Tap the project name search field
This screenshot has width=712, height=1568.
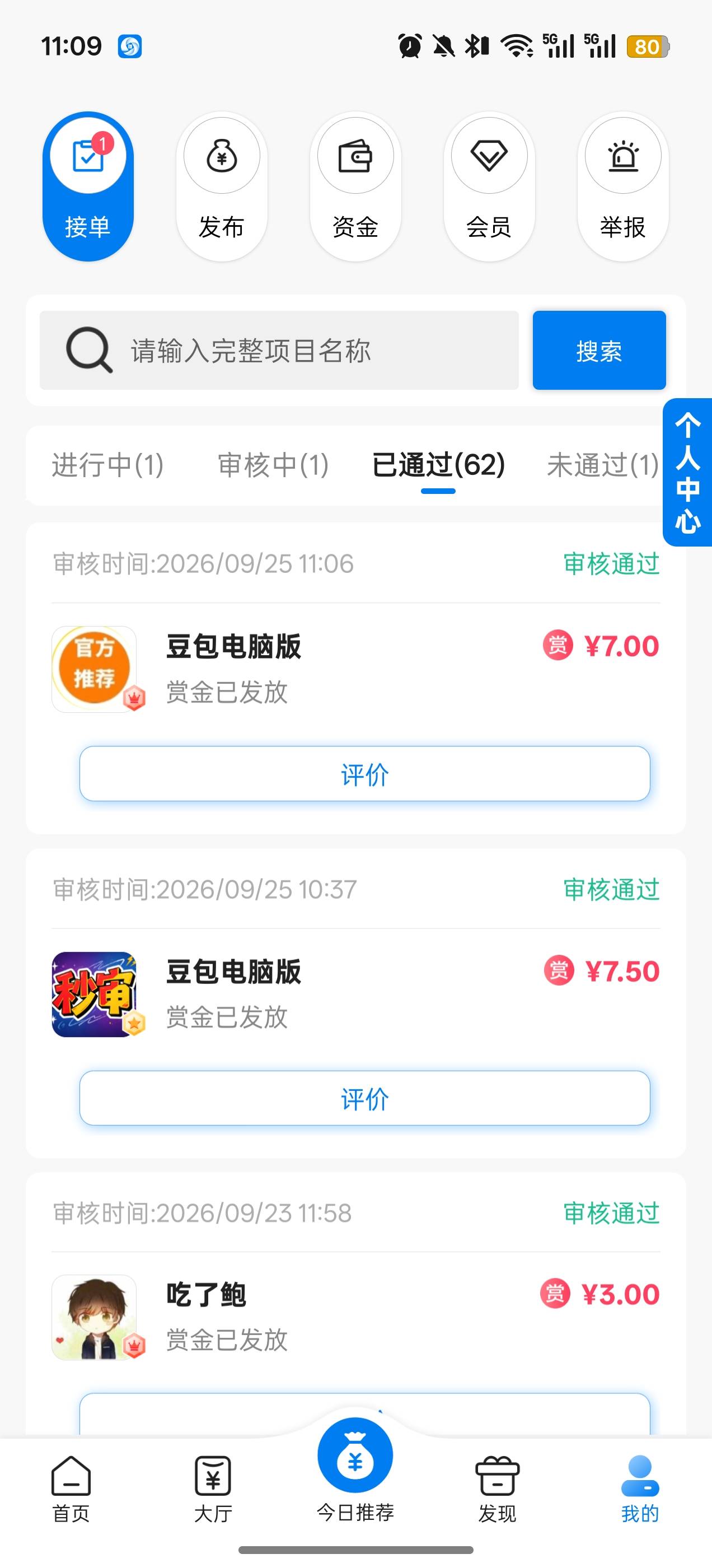click(279, 351)
